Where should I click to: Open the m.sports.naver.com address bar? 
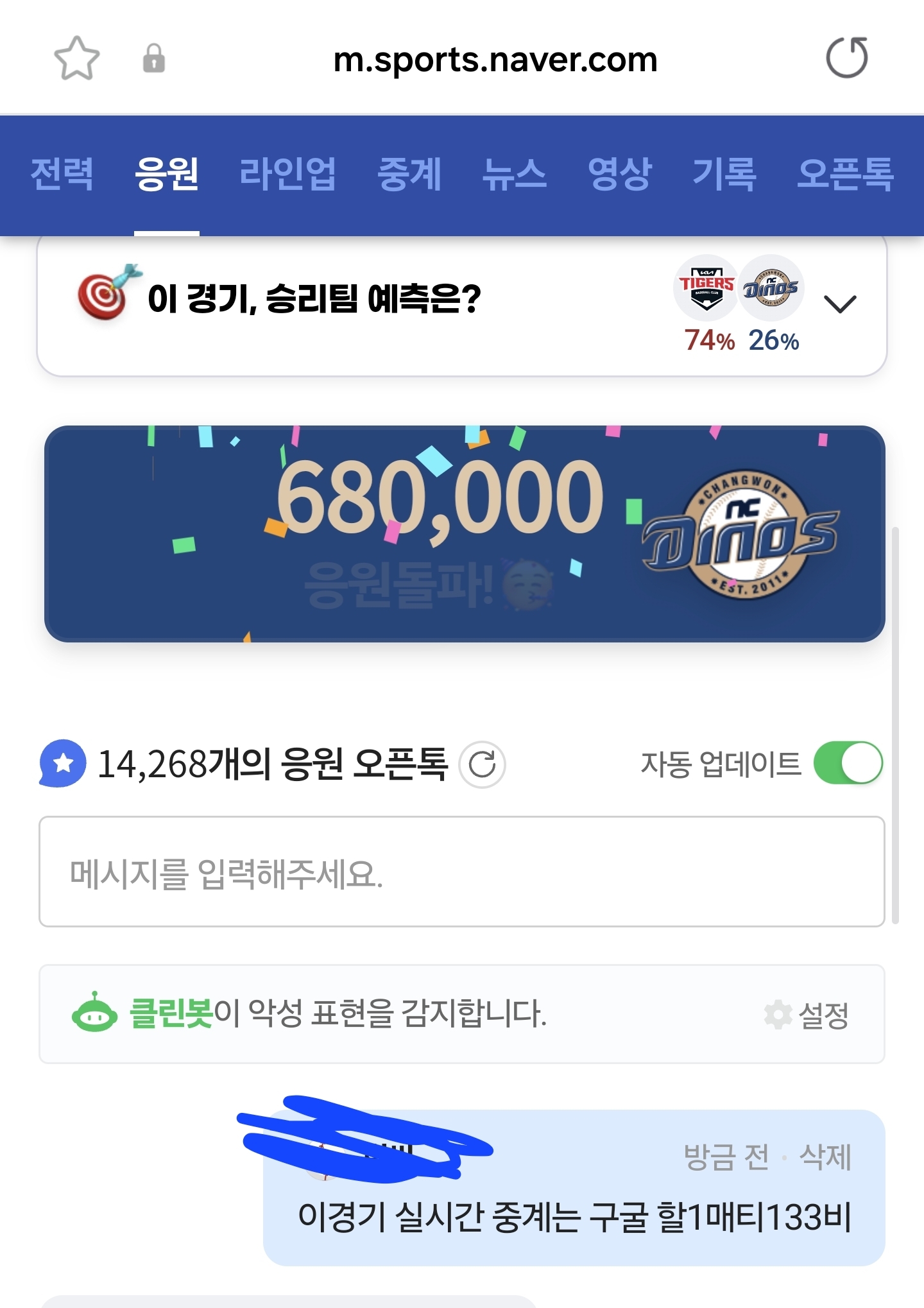pos(495,60)
